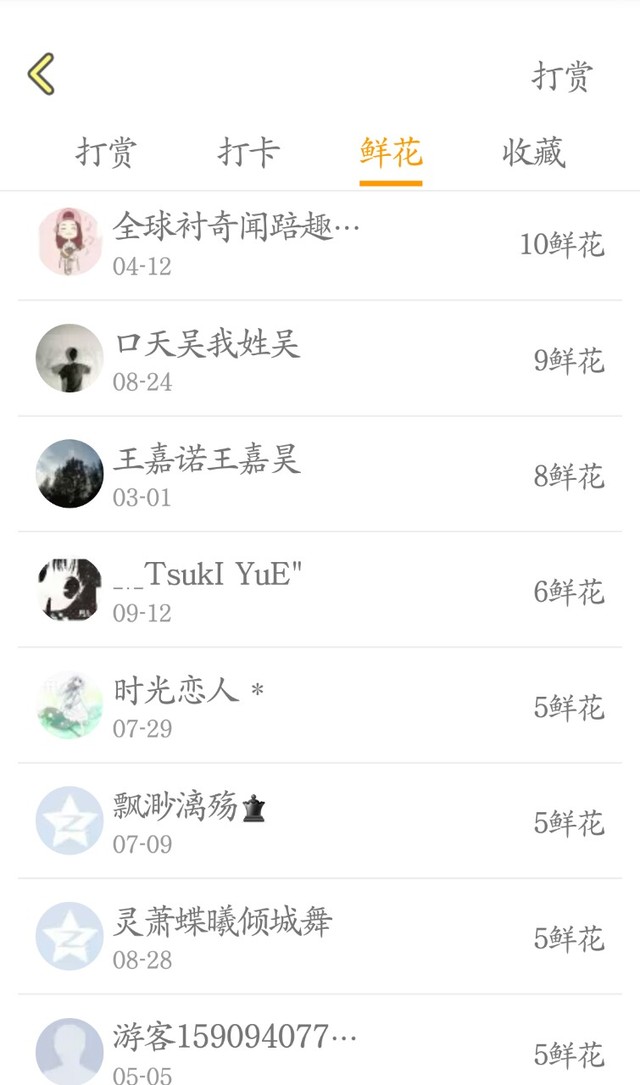Tap the 打赏 button in the header
This screenshot has height=1085, width=640.
pos(562,76)
